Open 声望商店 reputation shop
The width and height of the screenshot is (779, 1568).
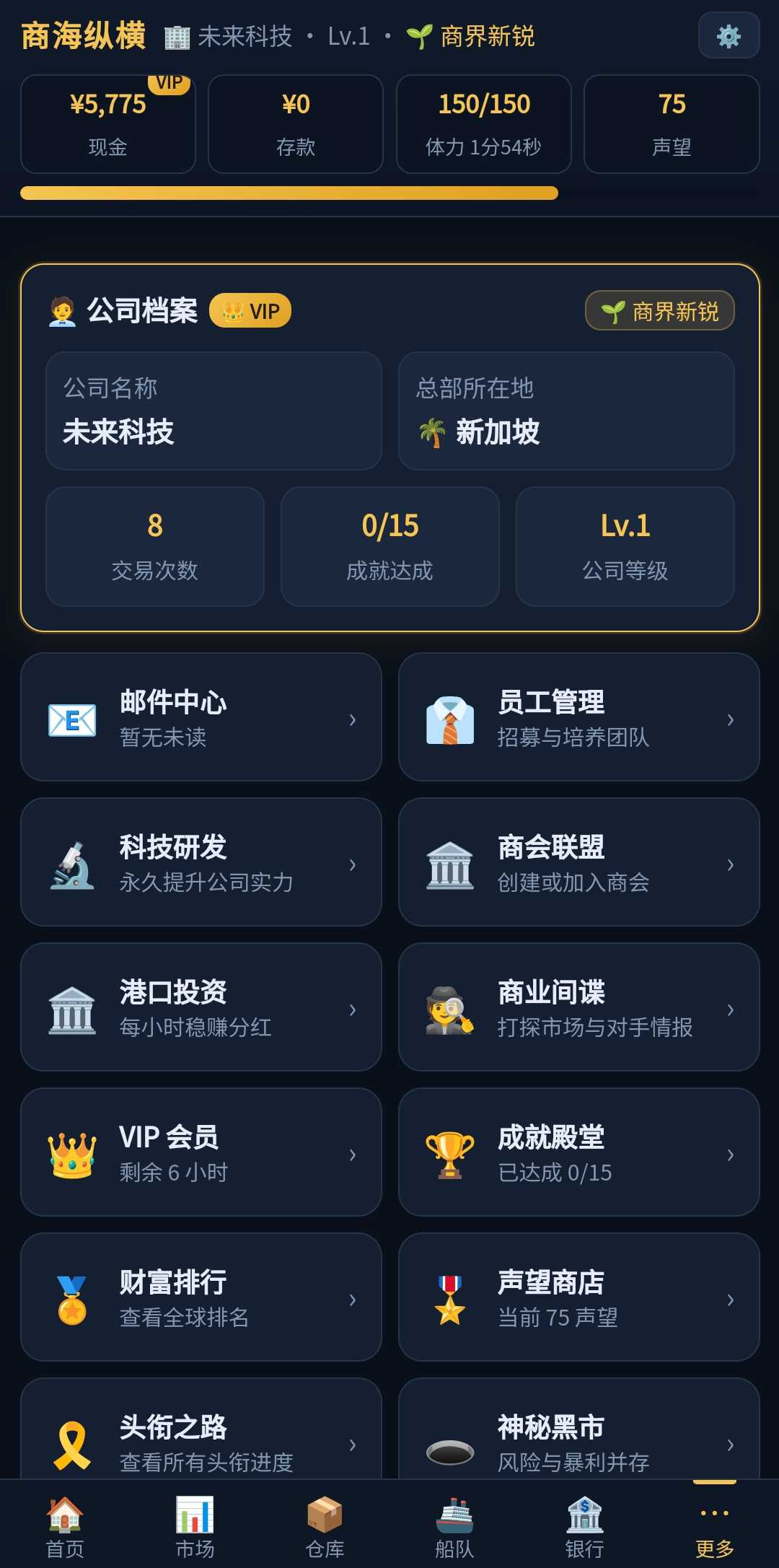click(x=578, y=1297)
